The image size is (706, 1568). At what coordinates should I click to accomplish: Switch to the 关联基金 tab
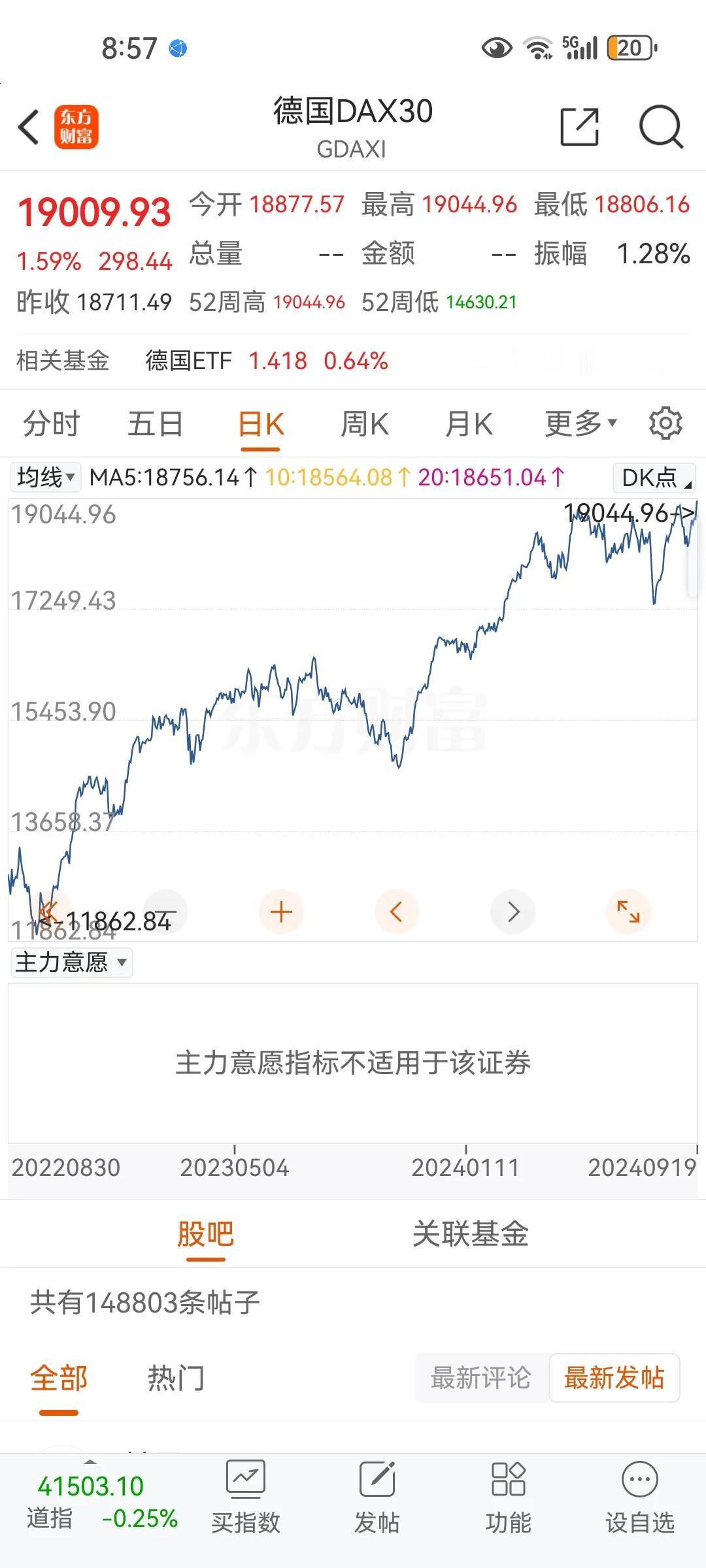(x=471, y=1234)
